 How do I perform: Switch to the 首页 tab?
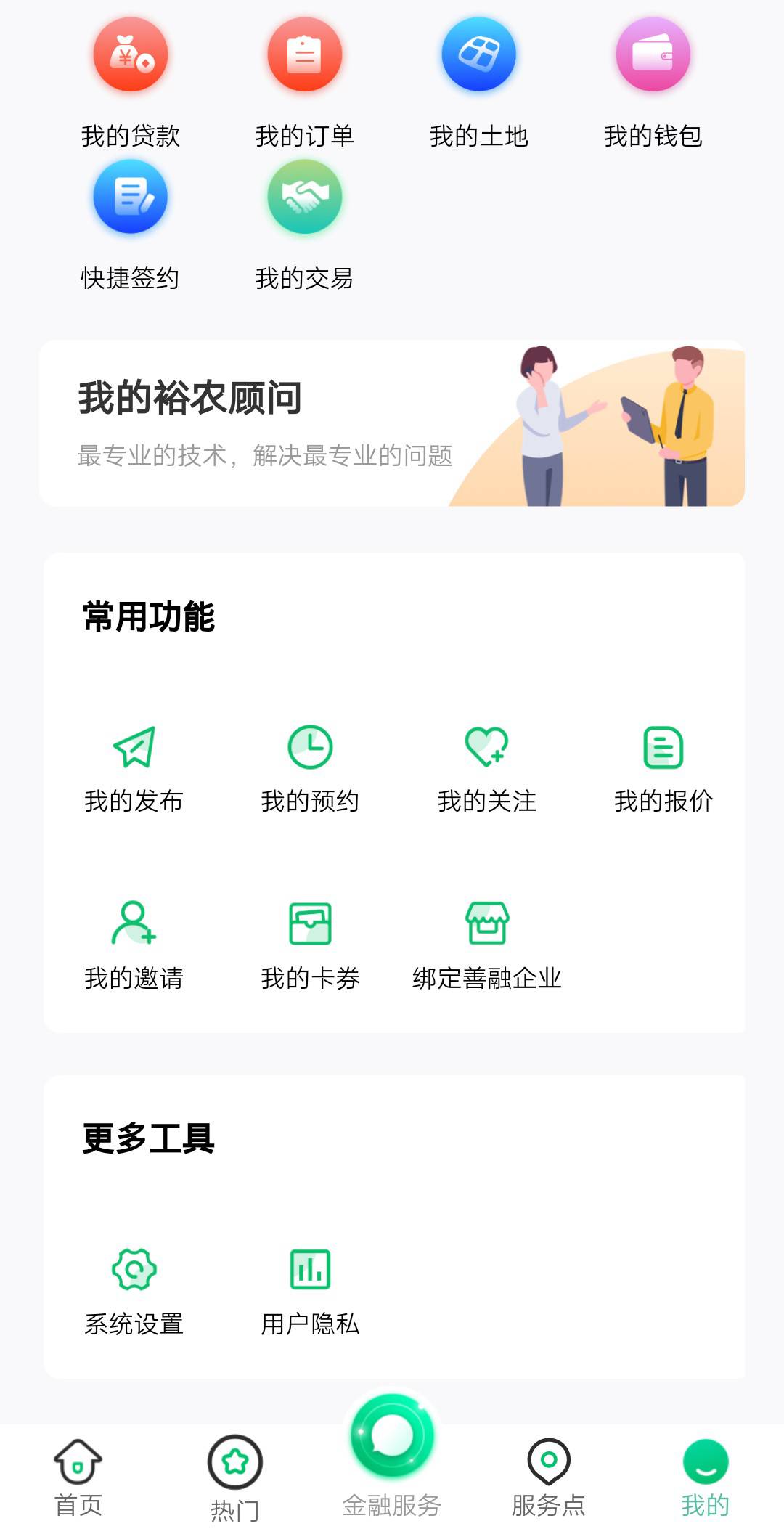click(78, 1478)
